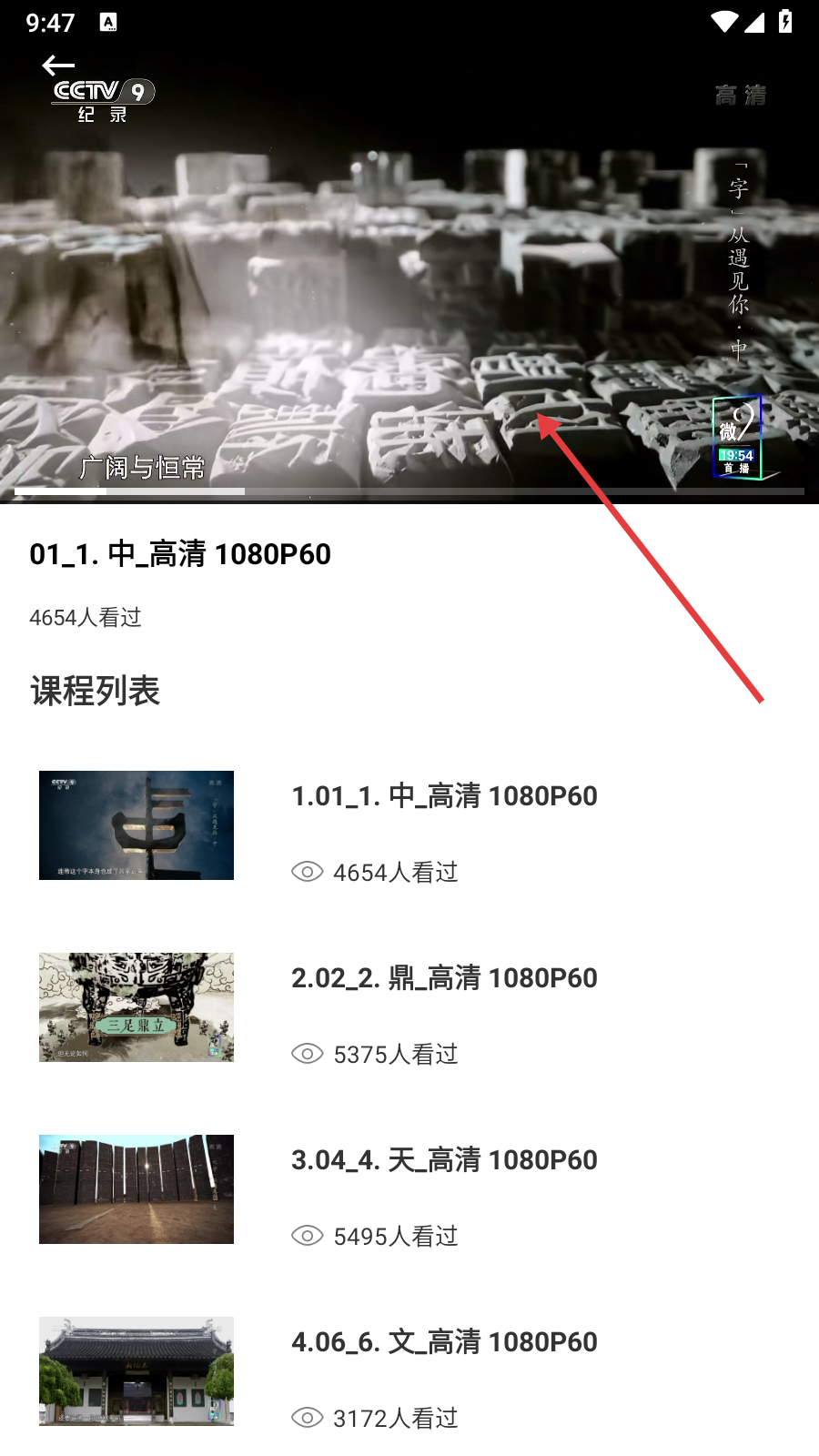Go back using the top-left arrow
The height and width of the screenshot is (1456, 819).
(58, 66)
